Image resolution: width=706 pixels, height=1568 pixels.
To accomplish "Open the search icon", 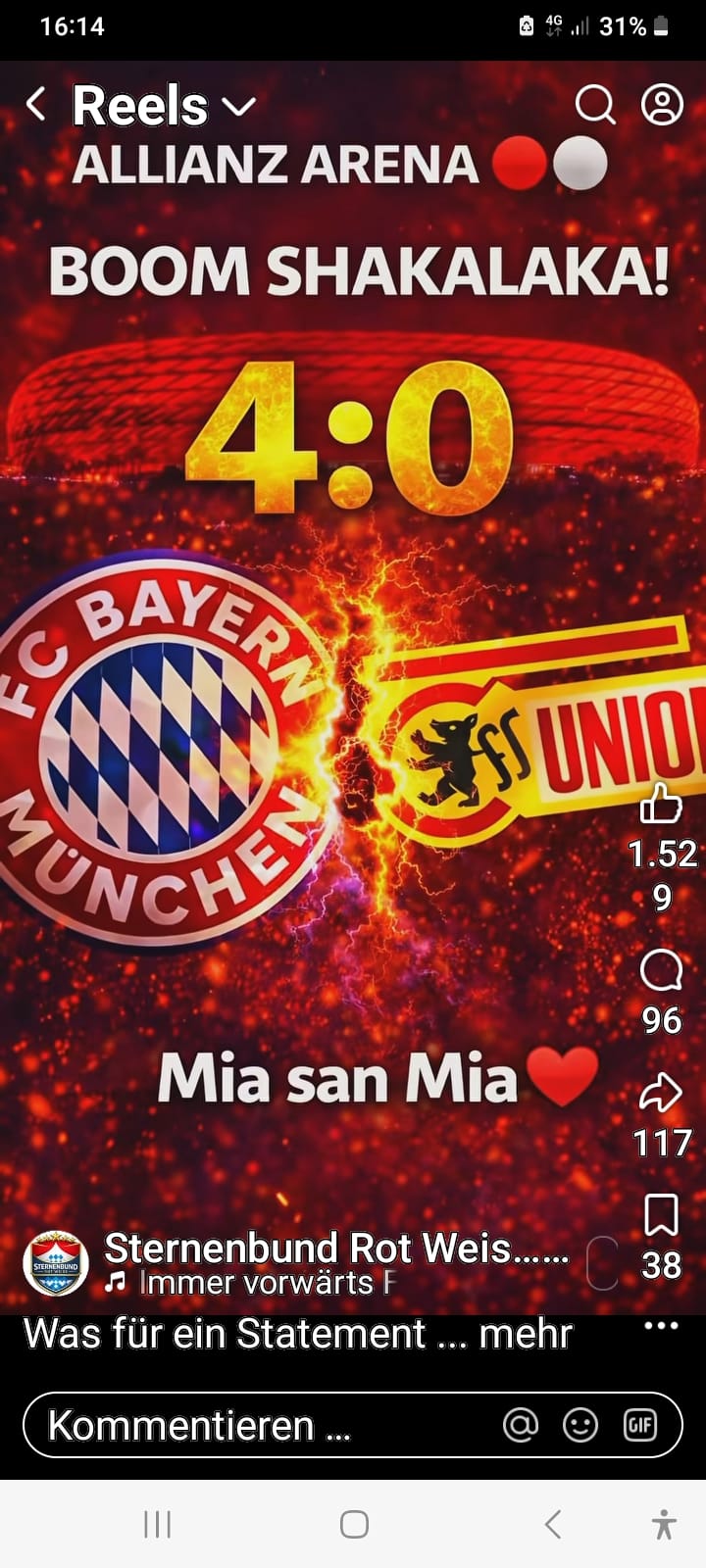I will [x=594, y=104].
